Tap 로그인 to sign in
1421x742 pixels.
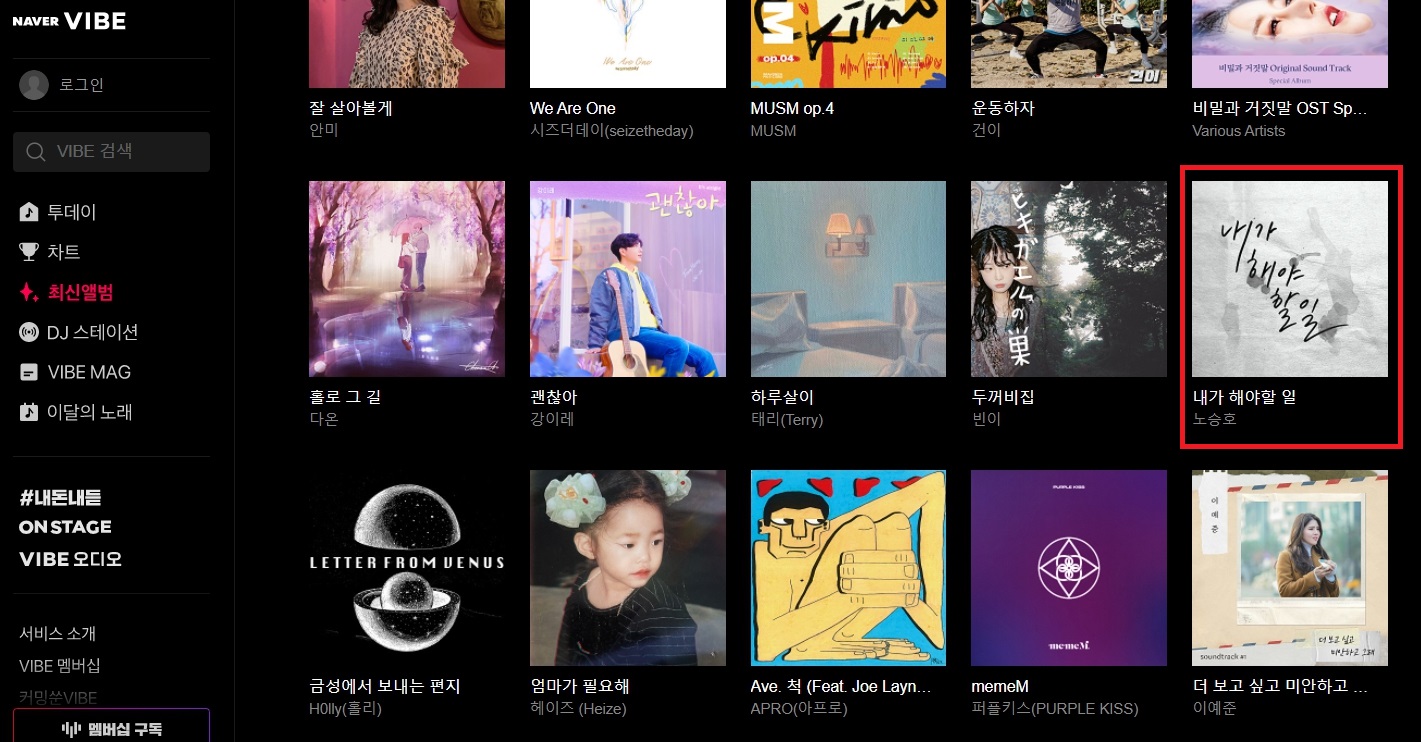(x=80, y=85)
